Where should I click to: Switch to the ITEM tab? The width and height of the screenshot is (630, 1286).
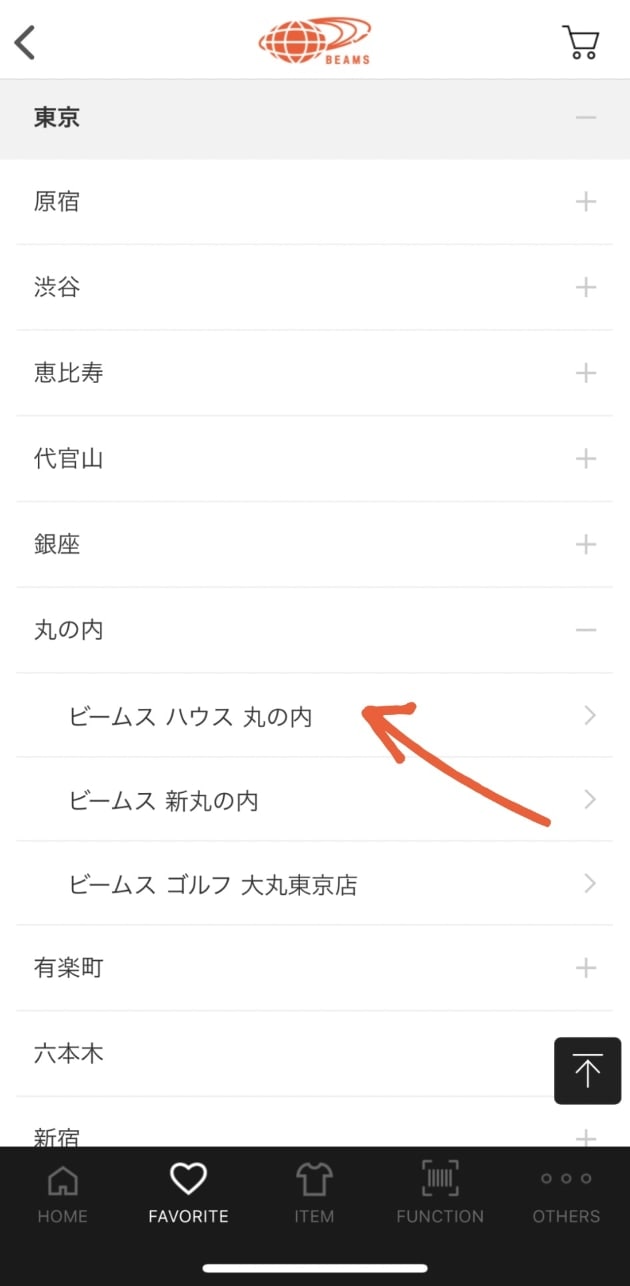pos(314,1194)
